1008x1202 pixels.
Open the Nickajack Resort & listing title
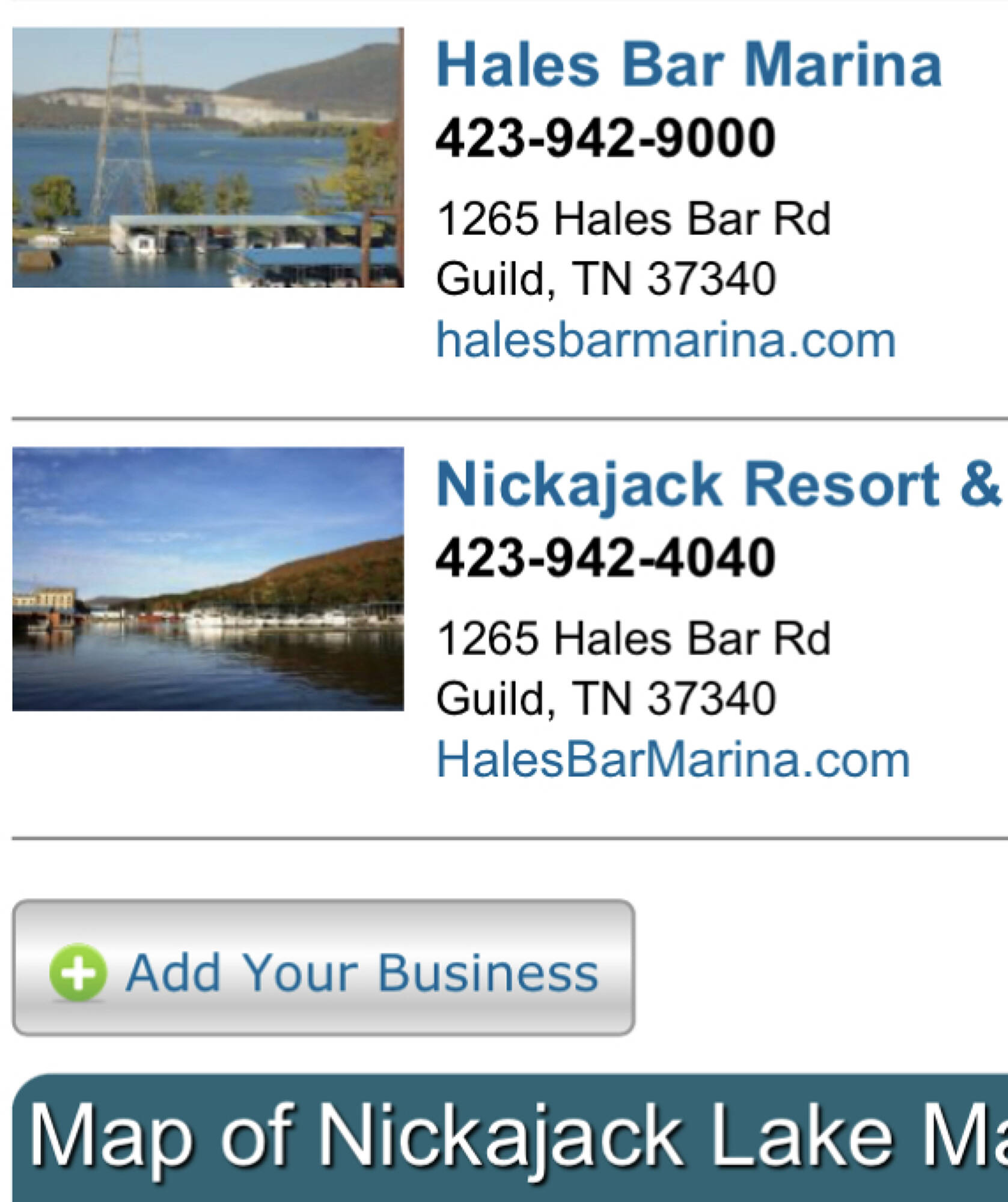(x=718, y=484)
